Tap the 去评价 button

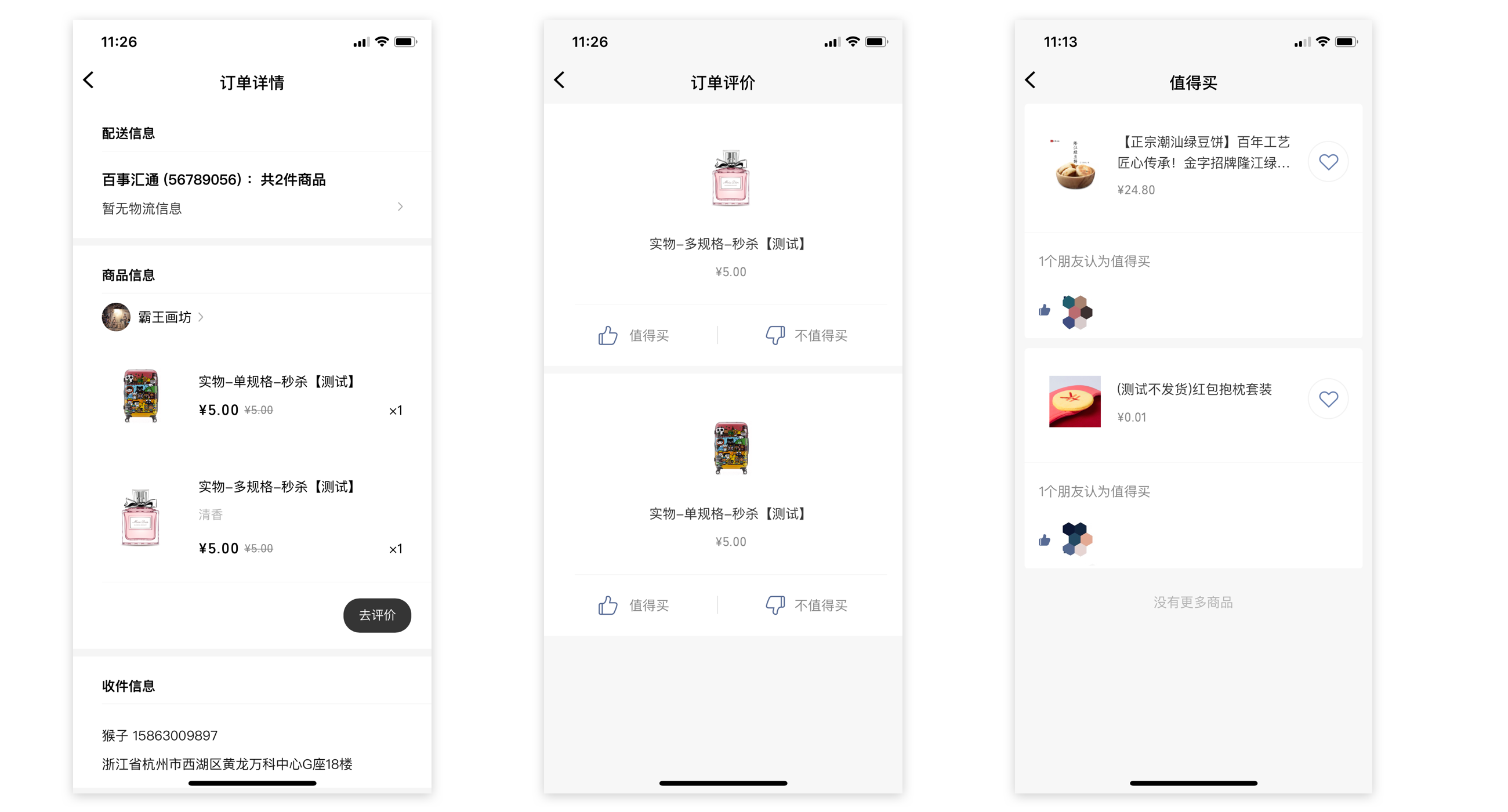tap(377, 615)
